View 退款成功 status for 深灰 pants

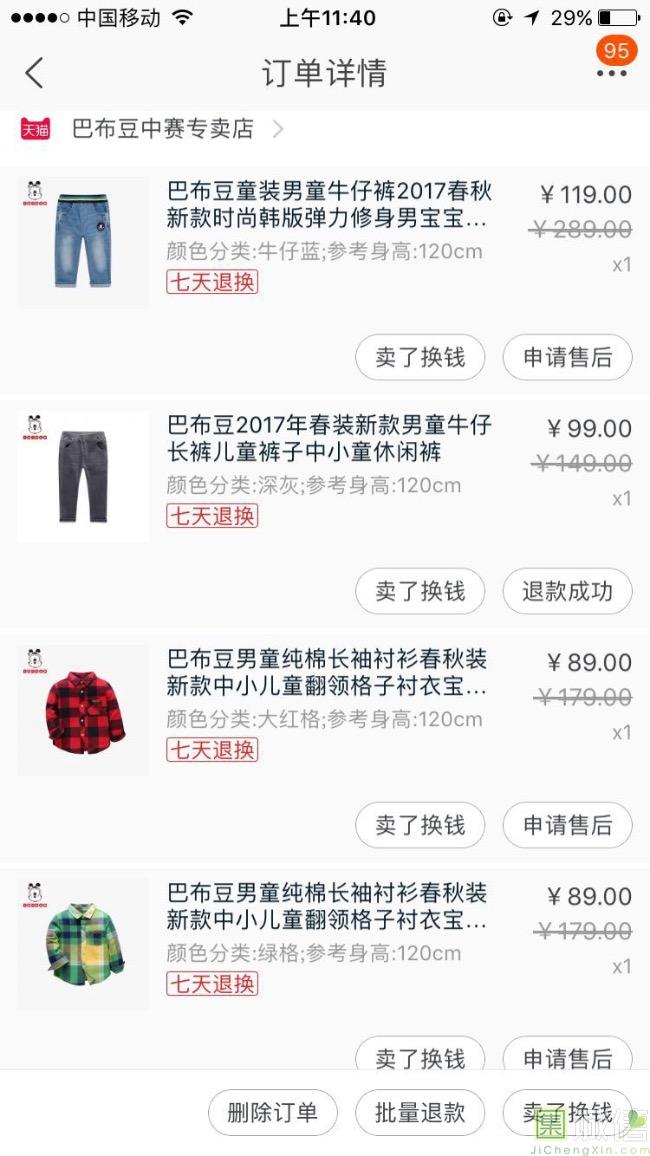coord(567,591)
